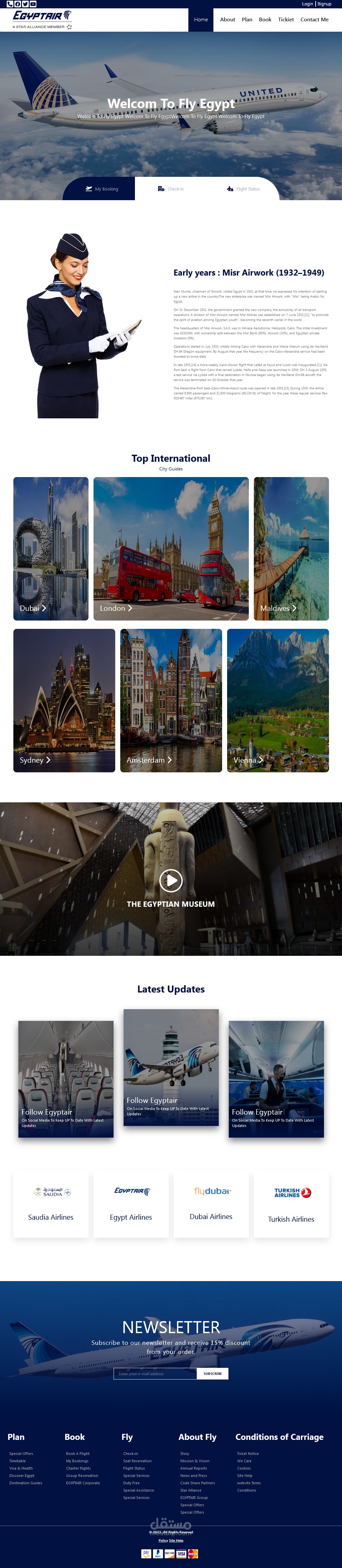
Task: Open the London city guide card
Action: click(171, 548)
